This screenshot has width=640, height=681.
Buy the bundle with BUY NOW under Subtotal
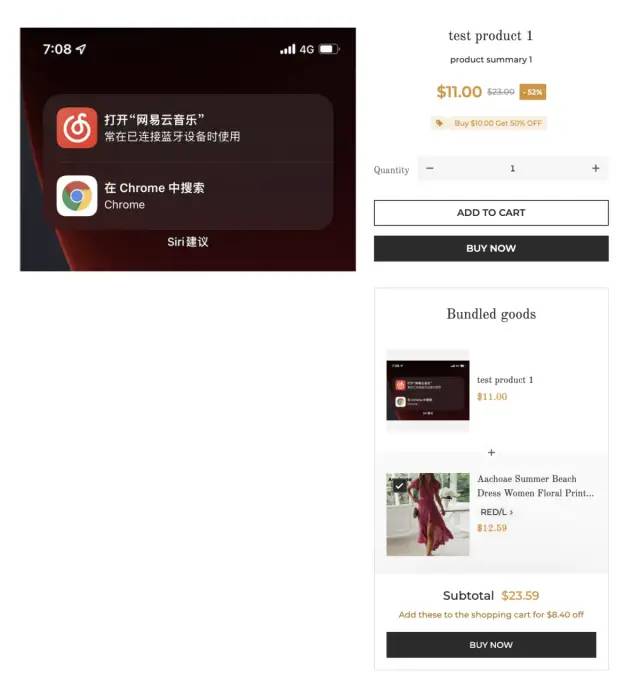pyautogui.click(x=490, y=645)
